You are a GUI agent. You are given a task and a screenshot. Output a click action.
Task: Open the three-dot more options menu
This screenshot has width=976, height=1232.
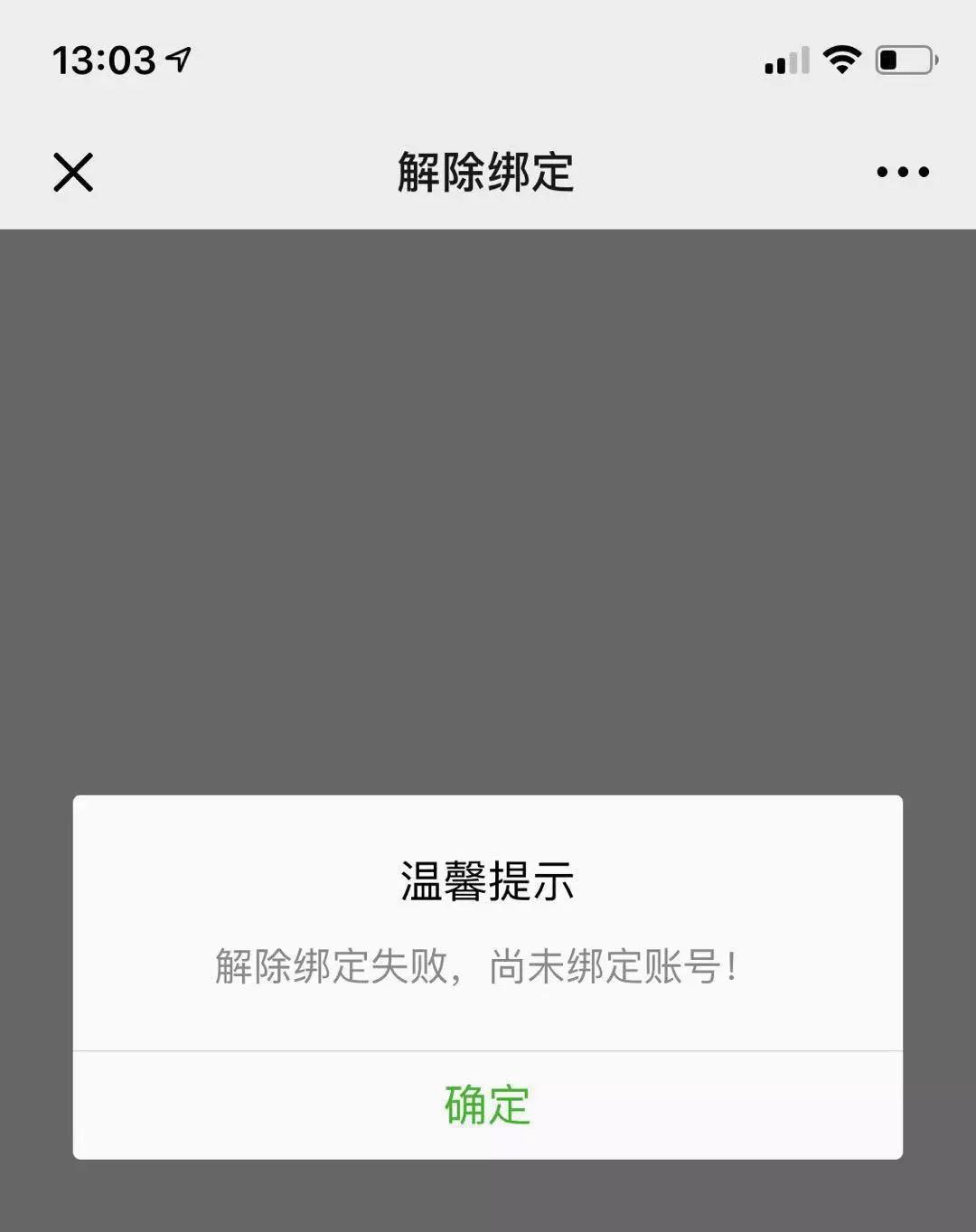(902, 172)
